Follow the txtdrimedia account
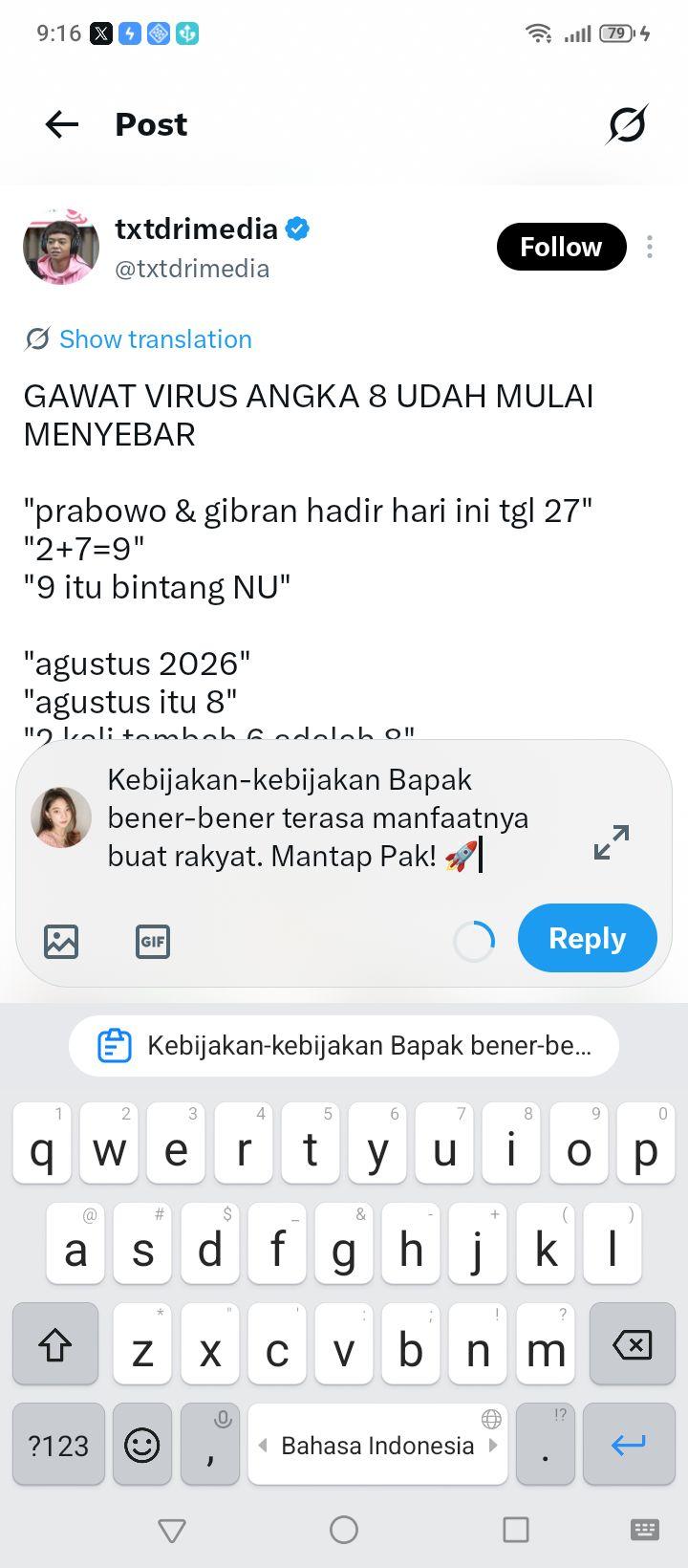688x1568 pixels. tap(561, 247)
